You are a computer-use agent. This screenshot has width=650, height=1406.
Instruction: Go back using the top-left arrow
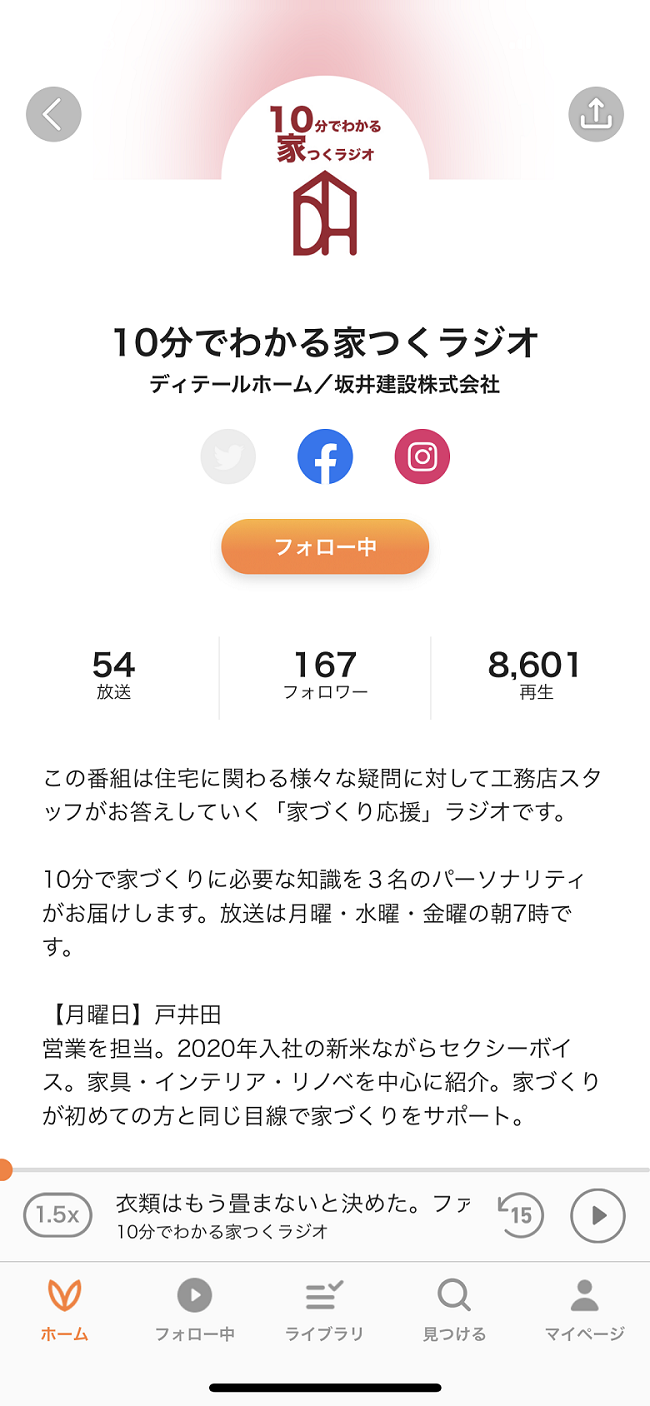[54, 115]
